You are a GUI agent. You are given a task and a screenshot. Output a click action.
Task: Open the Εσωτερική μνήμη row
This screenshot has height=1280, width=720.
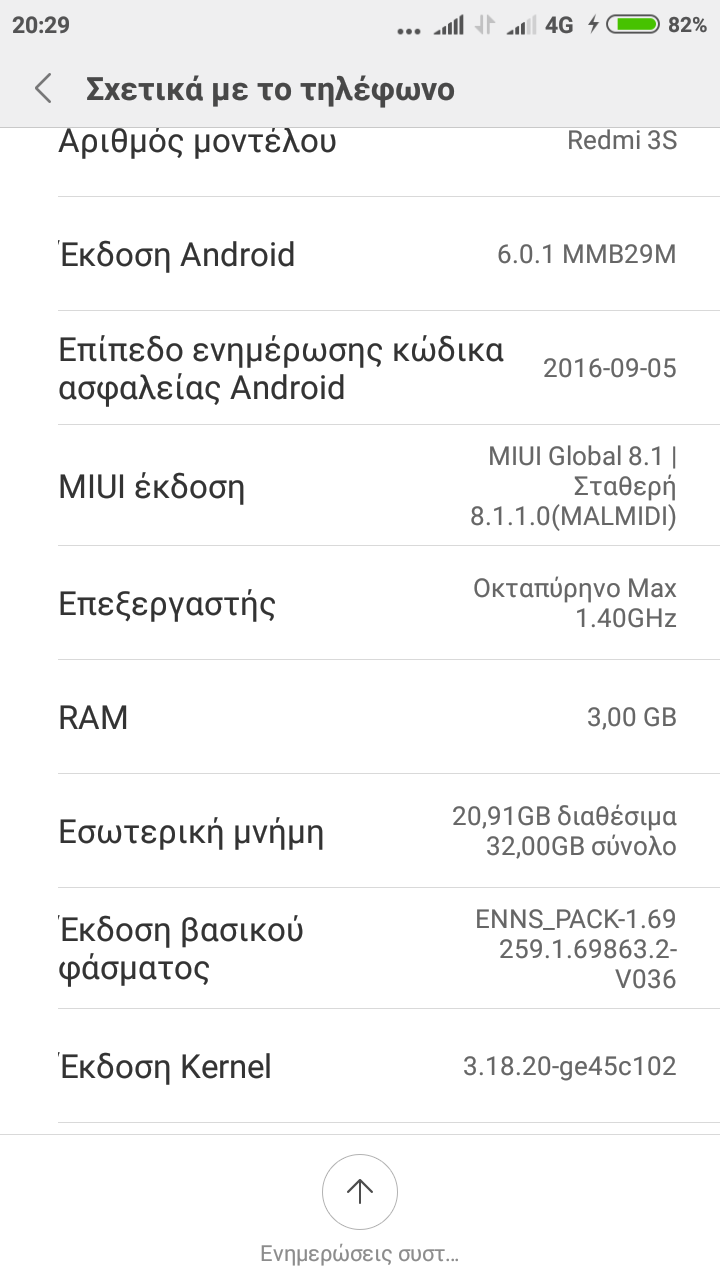click(x=360, y=831)
